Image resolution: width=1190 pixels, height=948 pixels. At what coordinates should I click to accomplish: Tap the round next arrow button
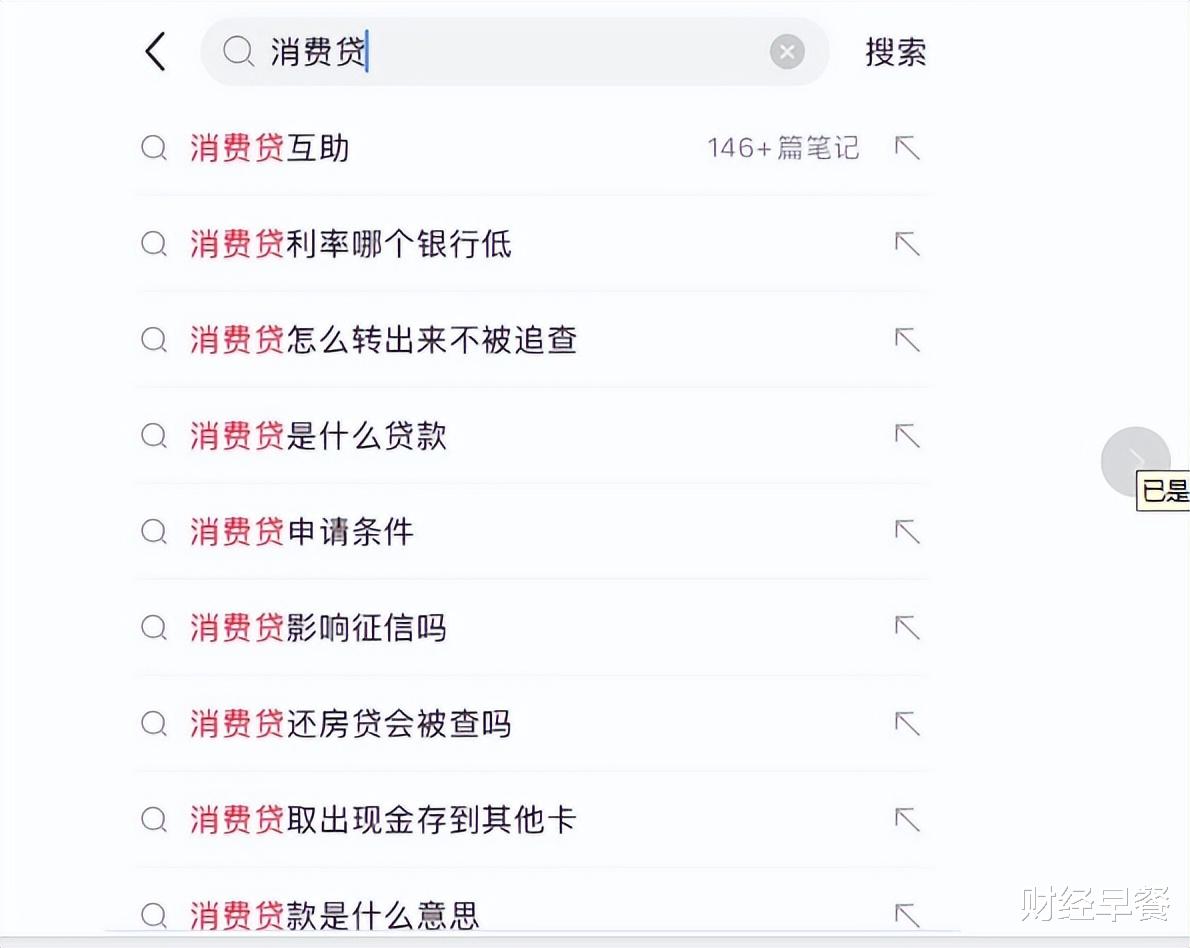tap(1135, 461)
